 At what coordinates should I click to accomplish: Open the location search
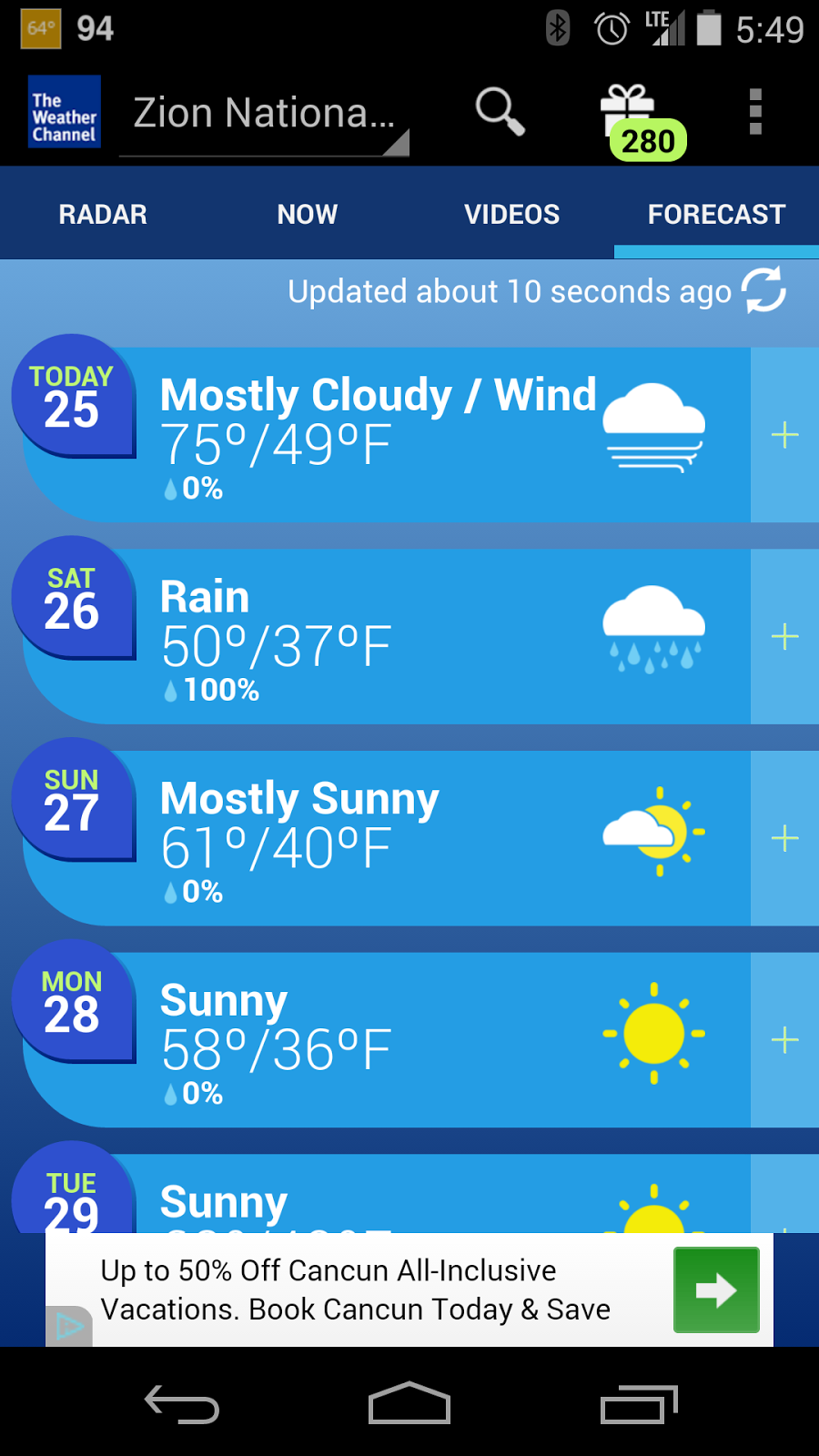(500, 112)
